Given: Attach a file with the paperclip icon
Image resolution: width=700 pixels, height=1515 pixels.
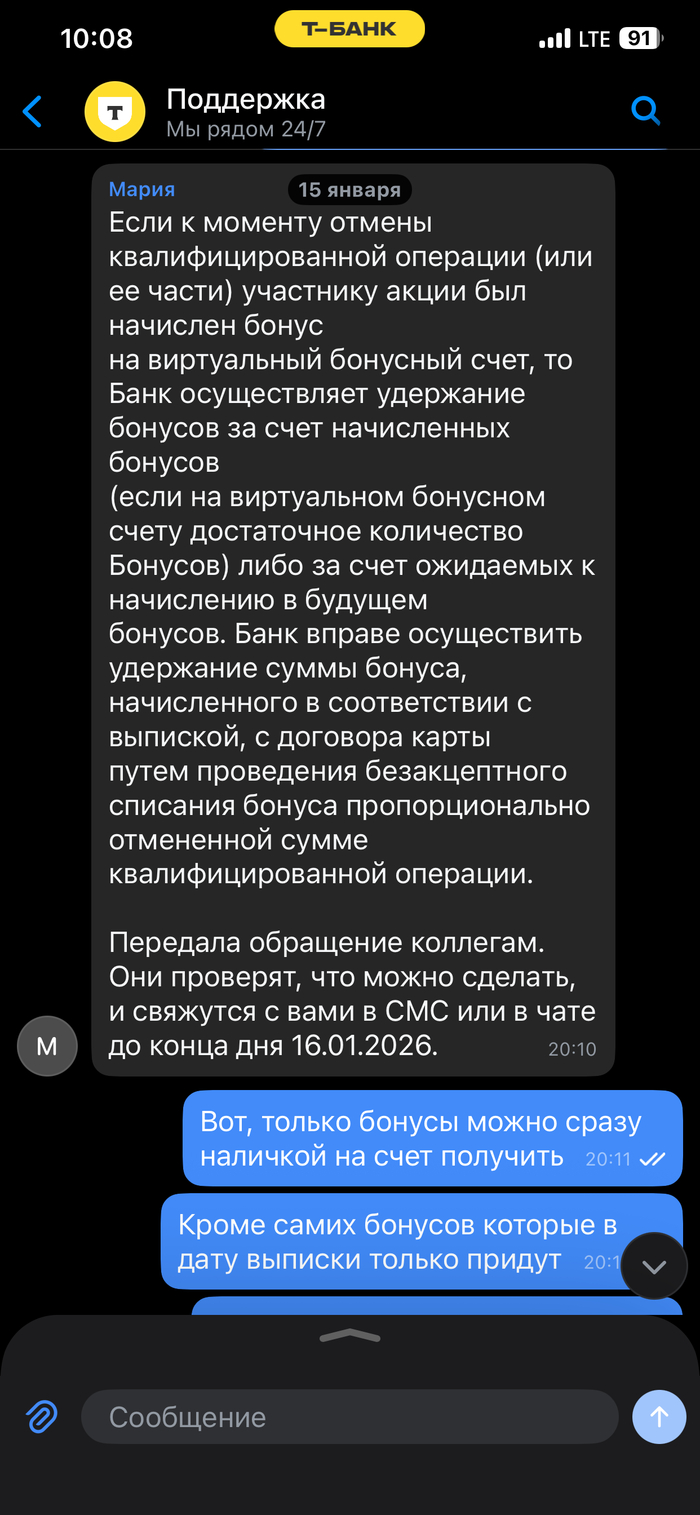Looking at the screenshot, I should pos(41,1416).
